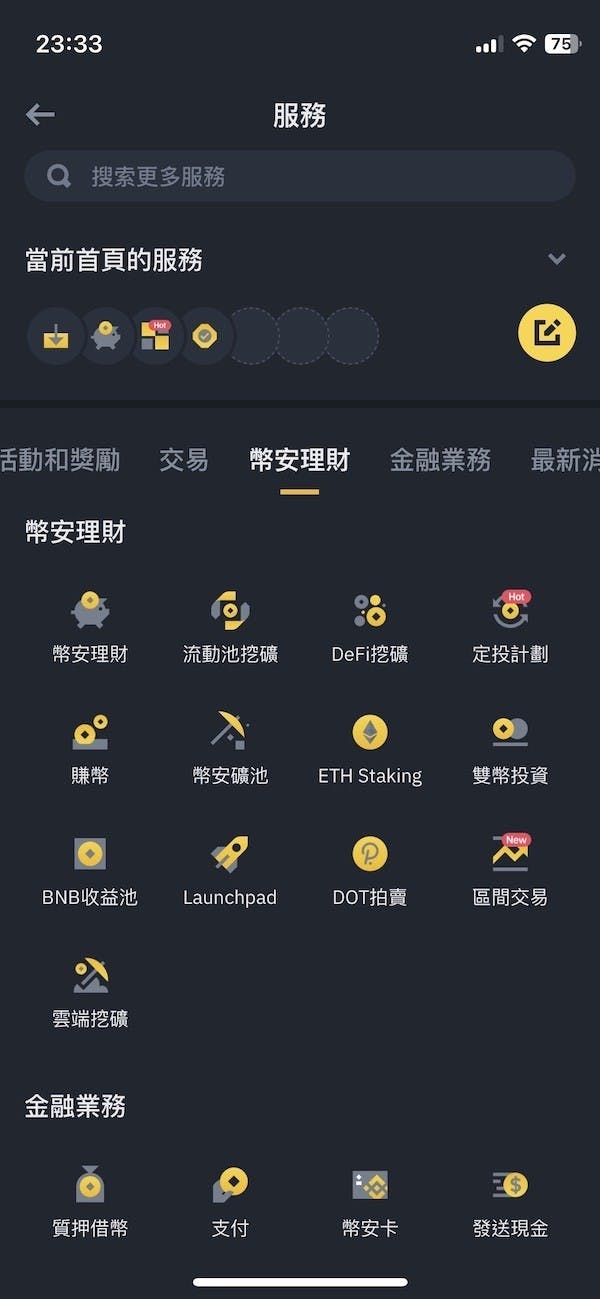Open 發送現金 service
The width and height of the screenshot is (600, 1299).
pyautogui.click(x=510, y=1201)
